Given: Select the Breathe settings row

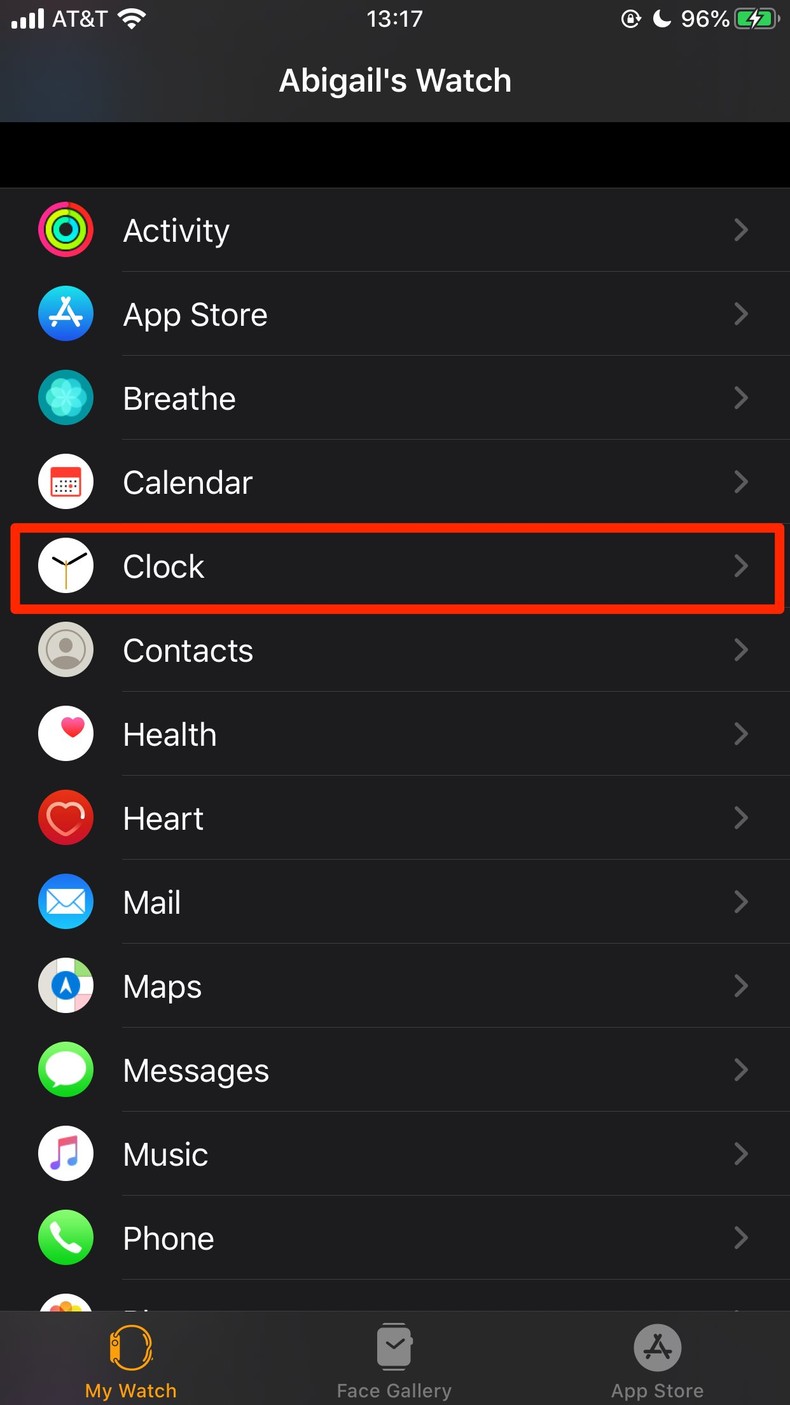Looking at the screenshot, I should tap(395, 398).
